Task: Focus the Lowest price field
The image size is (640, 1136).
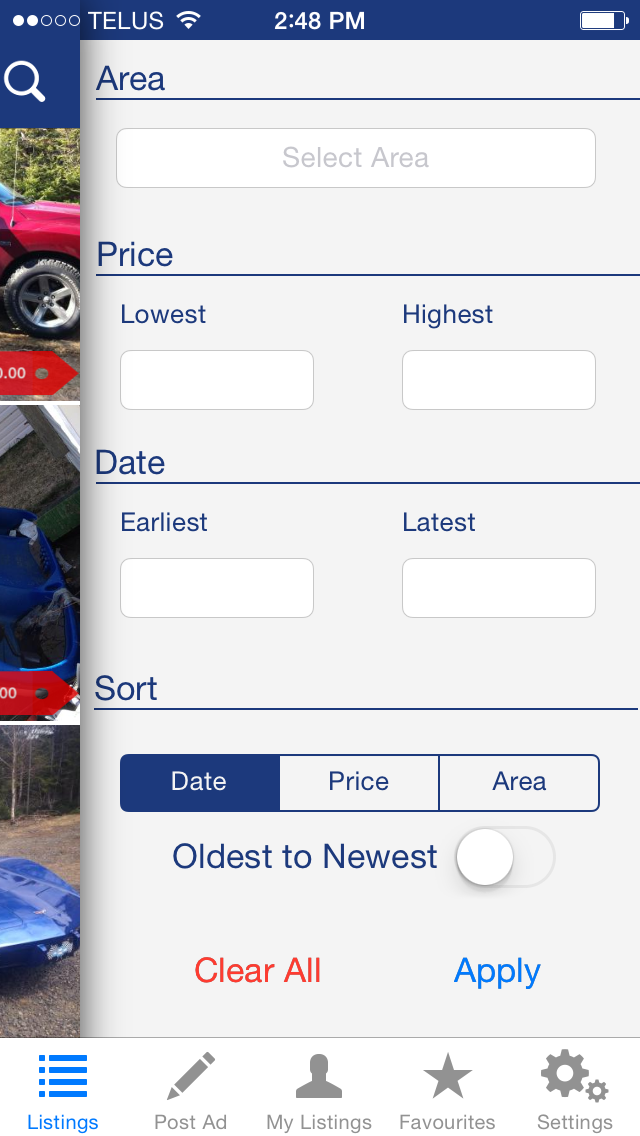Action: tap(217, 380)
